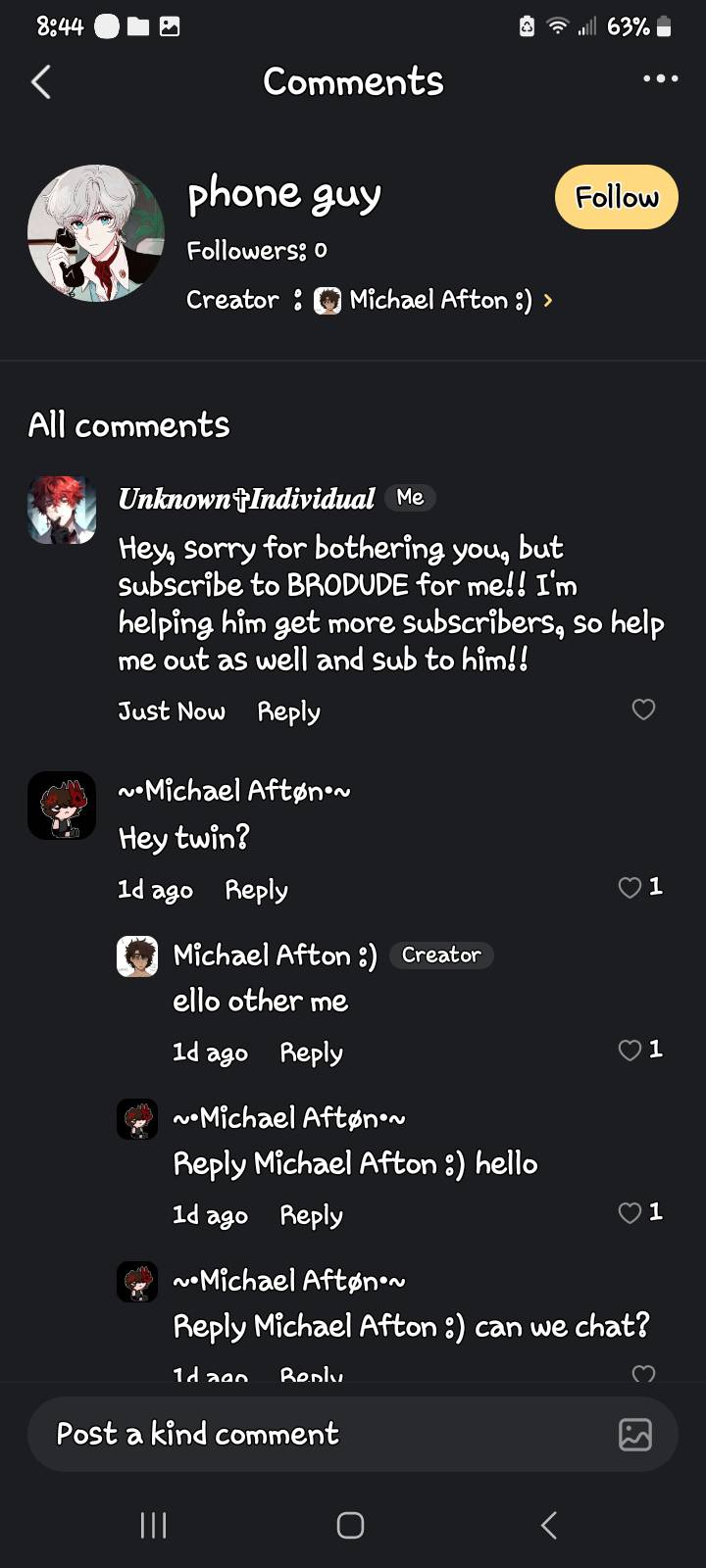This screenshot has height=1568, width=706.
Task: Reply to the "Hey twin?" comment
Action: coord(256,890)
